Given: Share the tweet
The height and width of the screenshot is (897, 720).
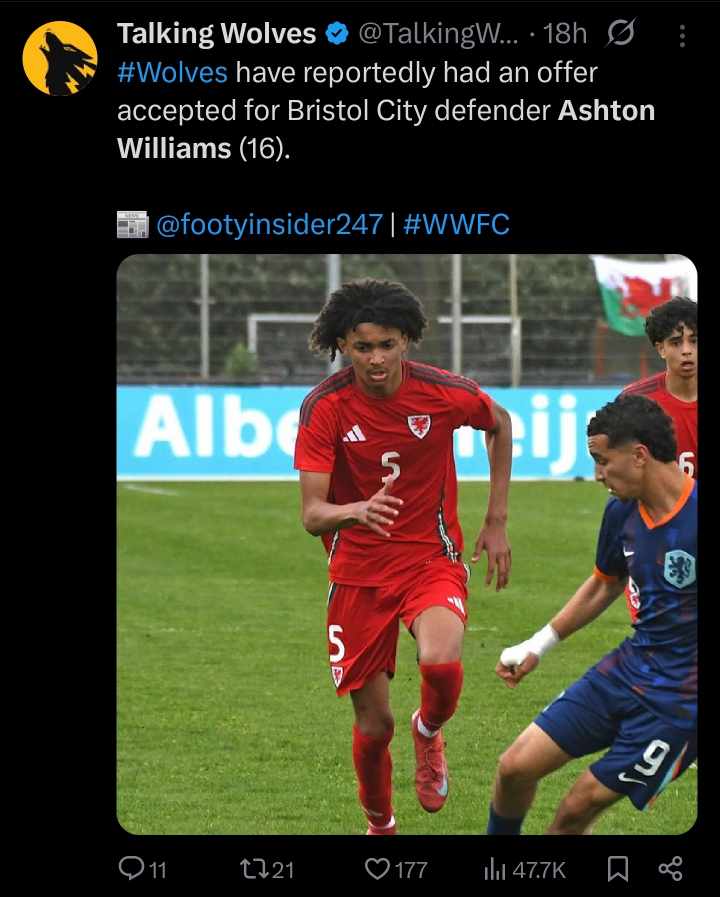Looking at the screenshot, I should pos(670,869).
